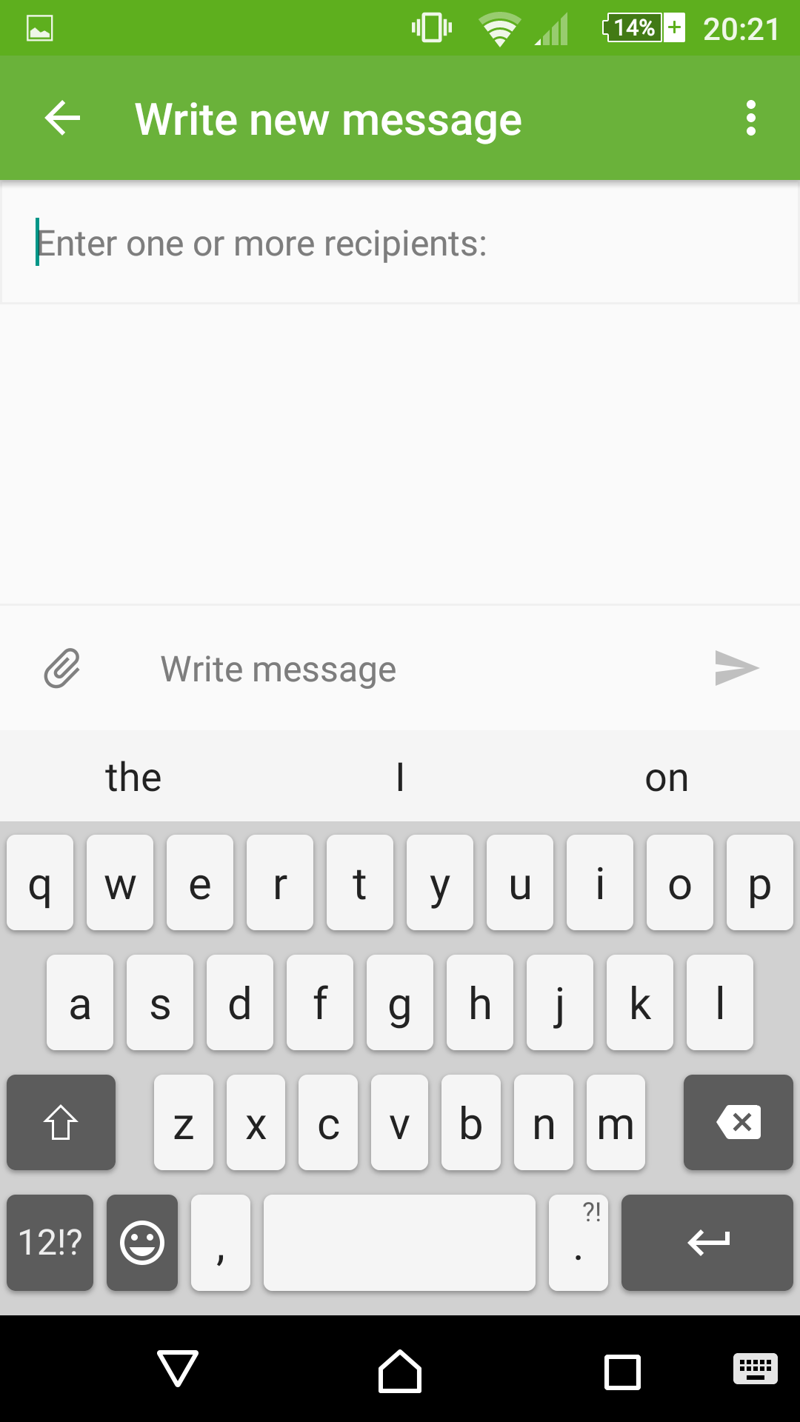The image size is (800, 1422).
Task: Toggle the shift key
Action: (61, 1122)
